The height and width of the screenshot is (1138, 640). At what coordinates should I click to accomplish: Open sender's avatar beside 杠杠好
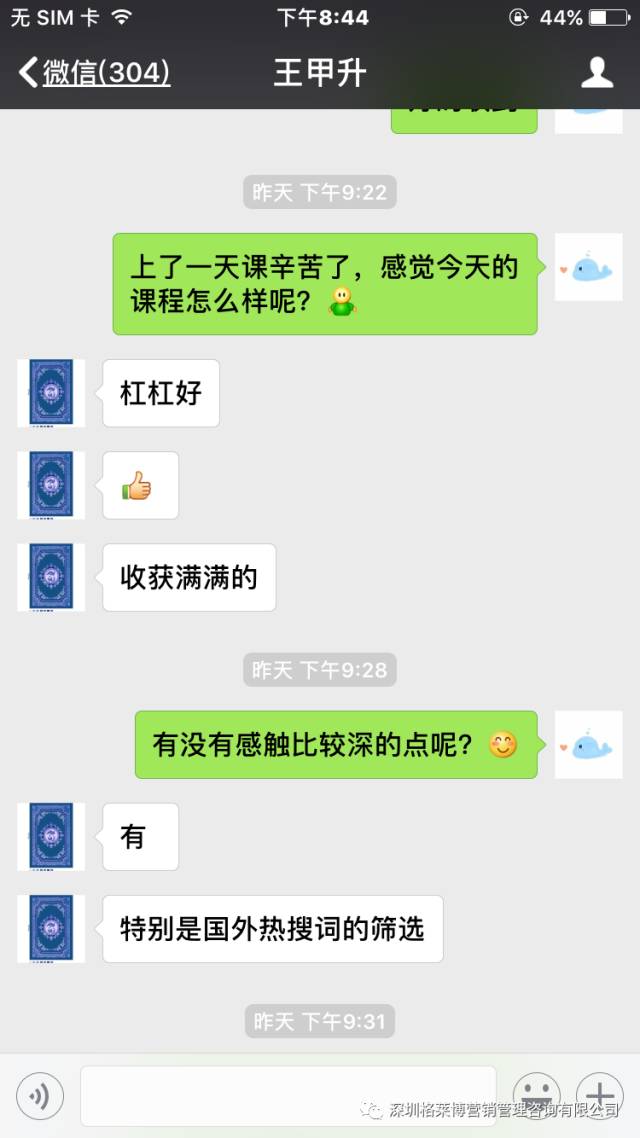click(x=51, y=393)
